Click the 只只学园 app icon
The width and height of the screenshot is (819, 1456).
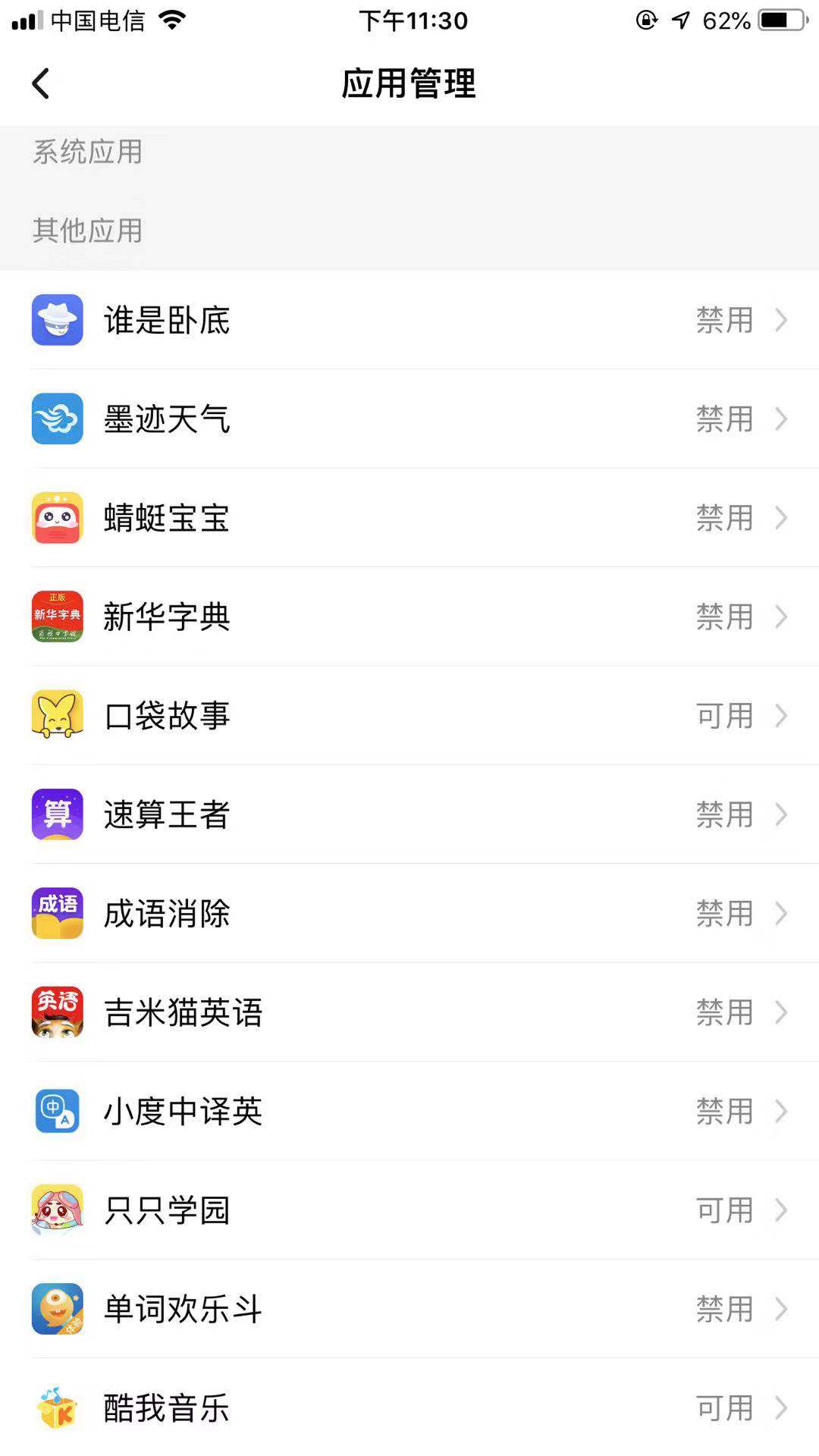coord(57,1210)
